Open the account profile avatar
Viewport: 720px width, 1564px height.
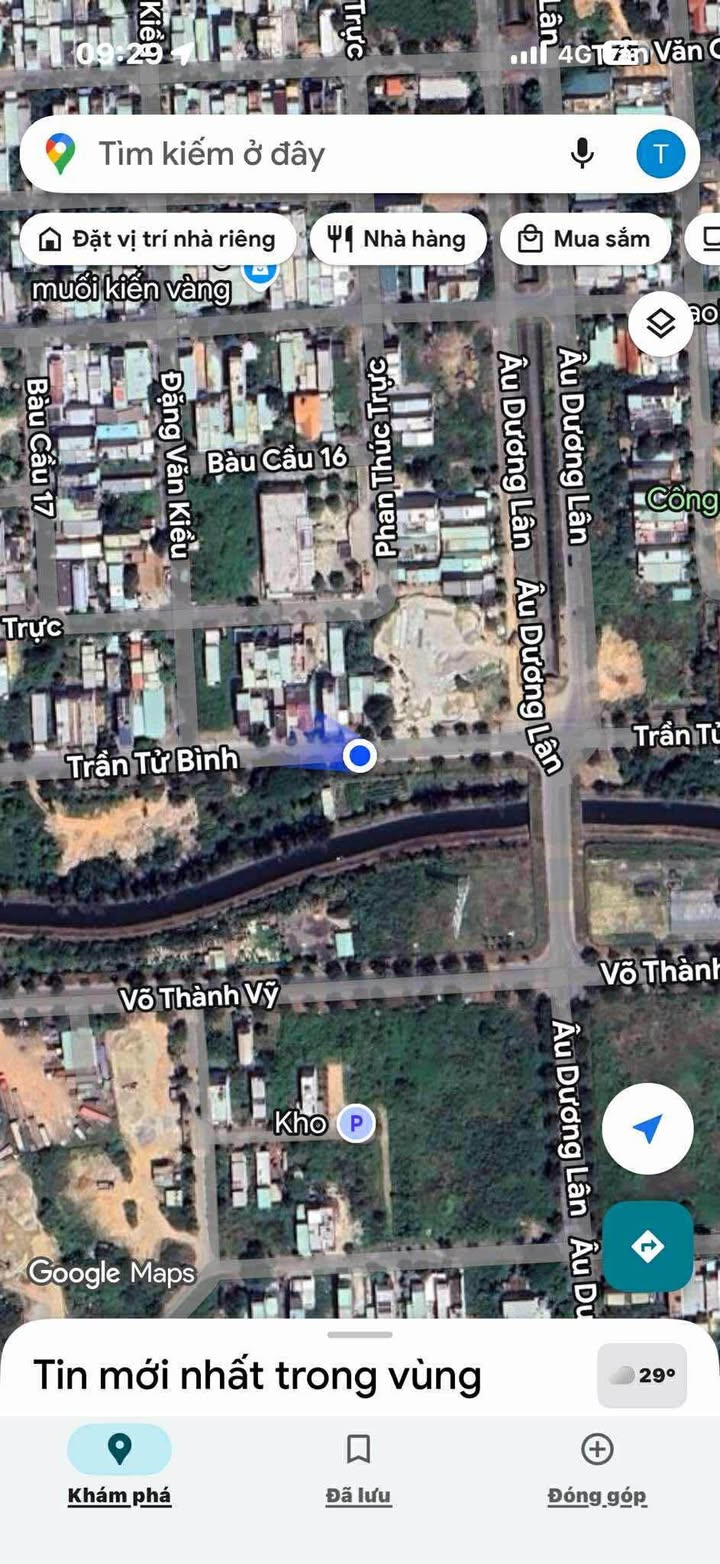[660, 154]
